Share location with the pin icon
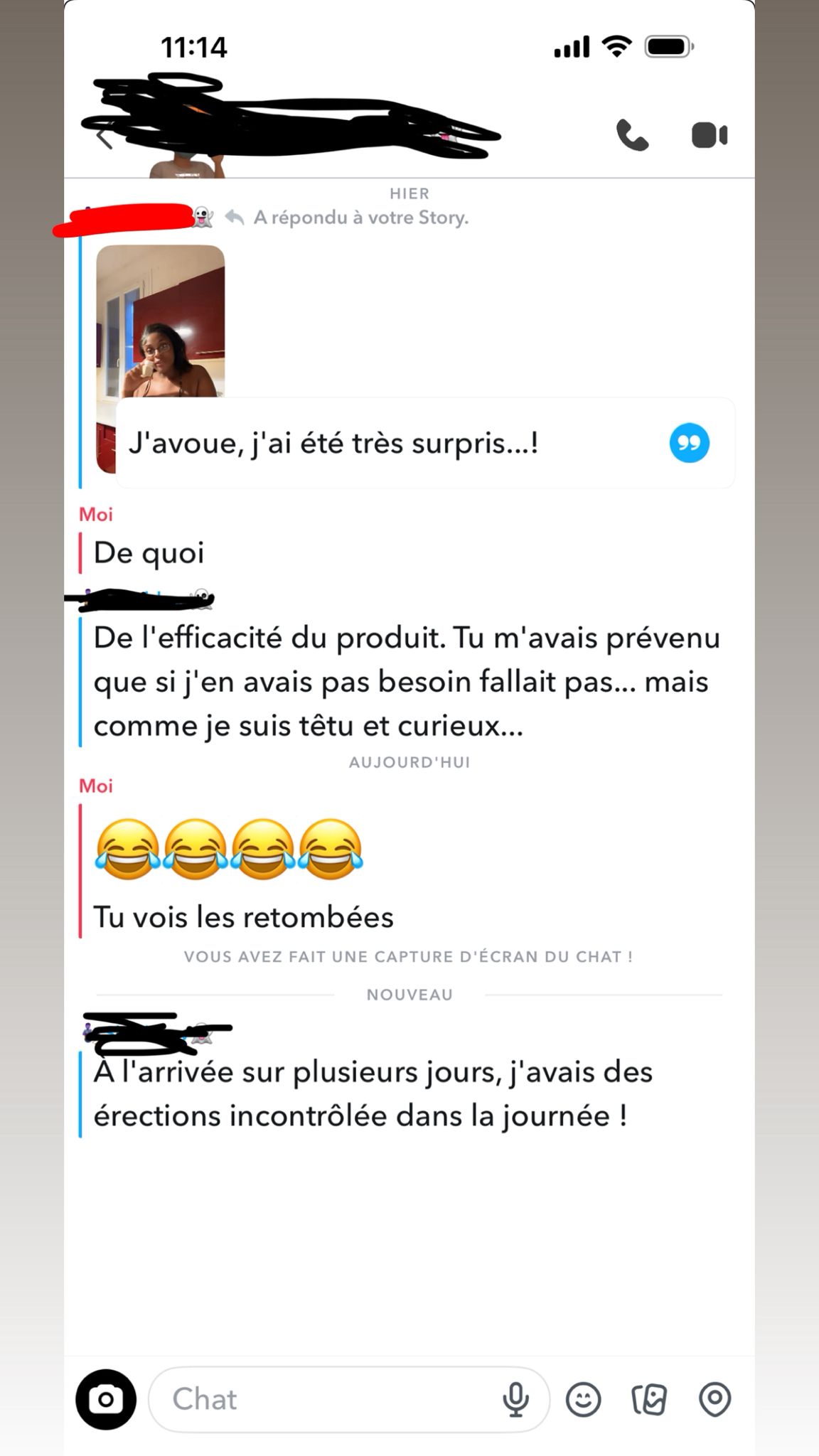The height and width of the screenshot is (1456, 819). click(x=714, y=1399)
